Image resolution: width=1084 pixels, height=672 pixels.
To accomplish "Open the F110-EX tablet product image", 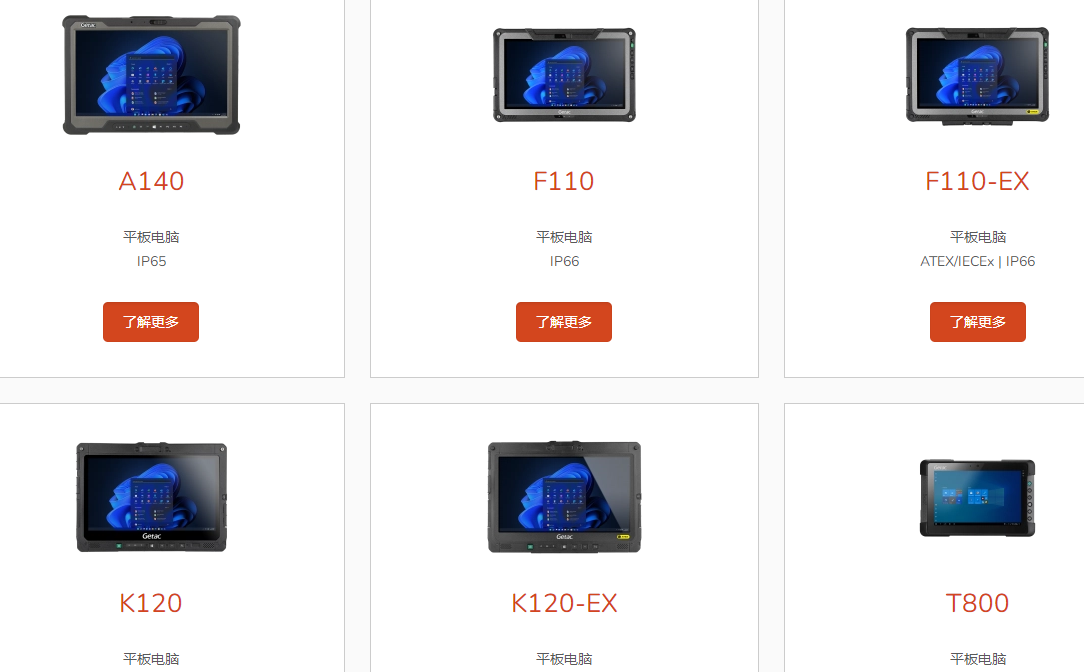I will (977, 75).
